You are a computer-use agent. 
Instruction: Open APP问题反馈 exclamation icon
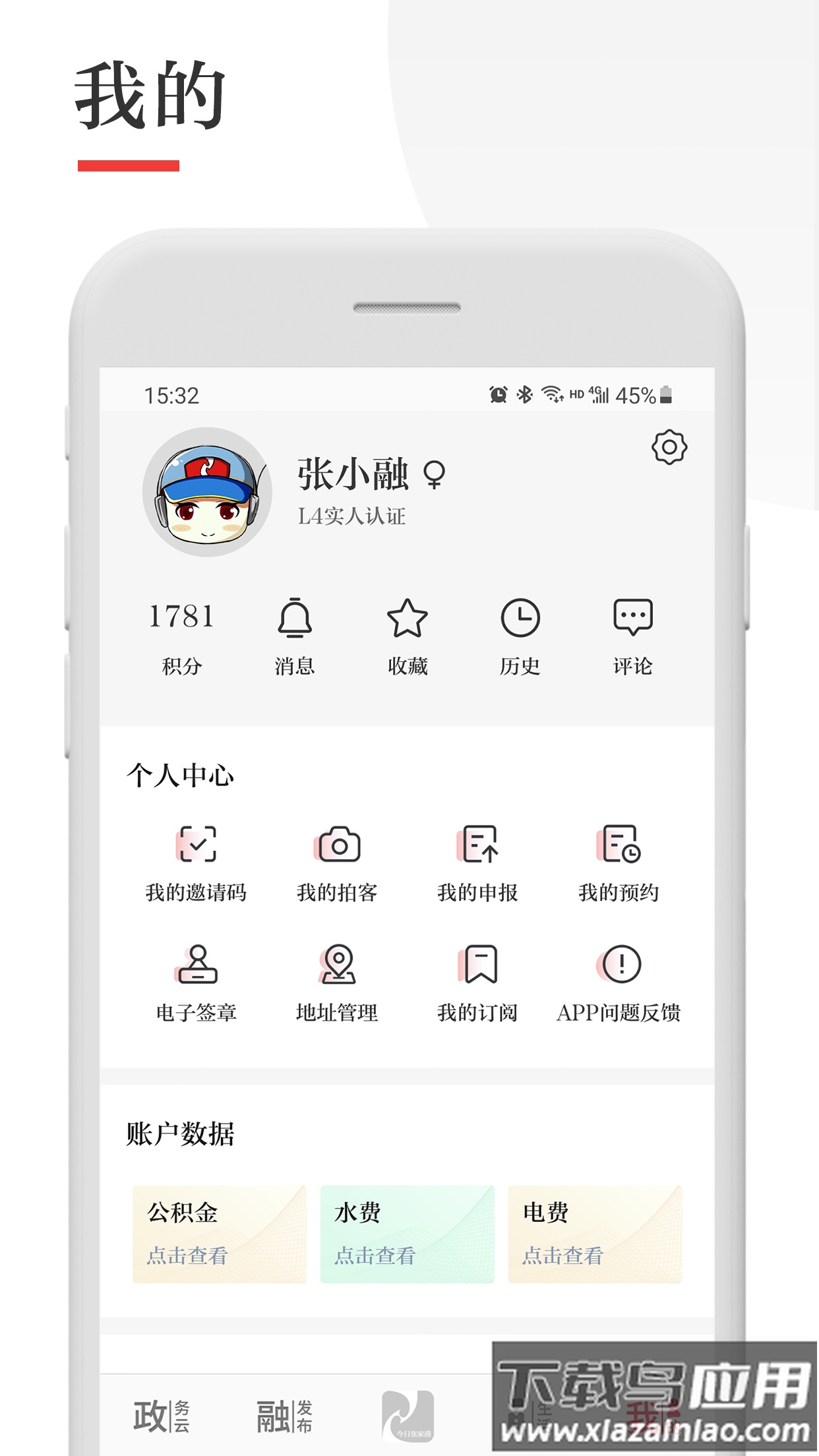point(618,969)
